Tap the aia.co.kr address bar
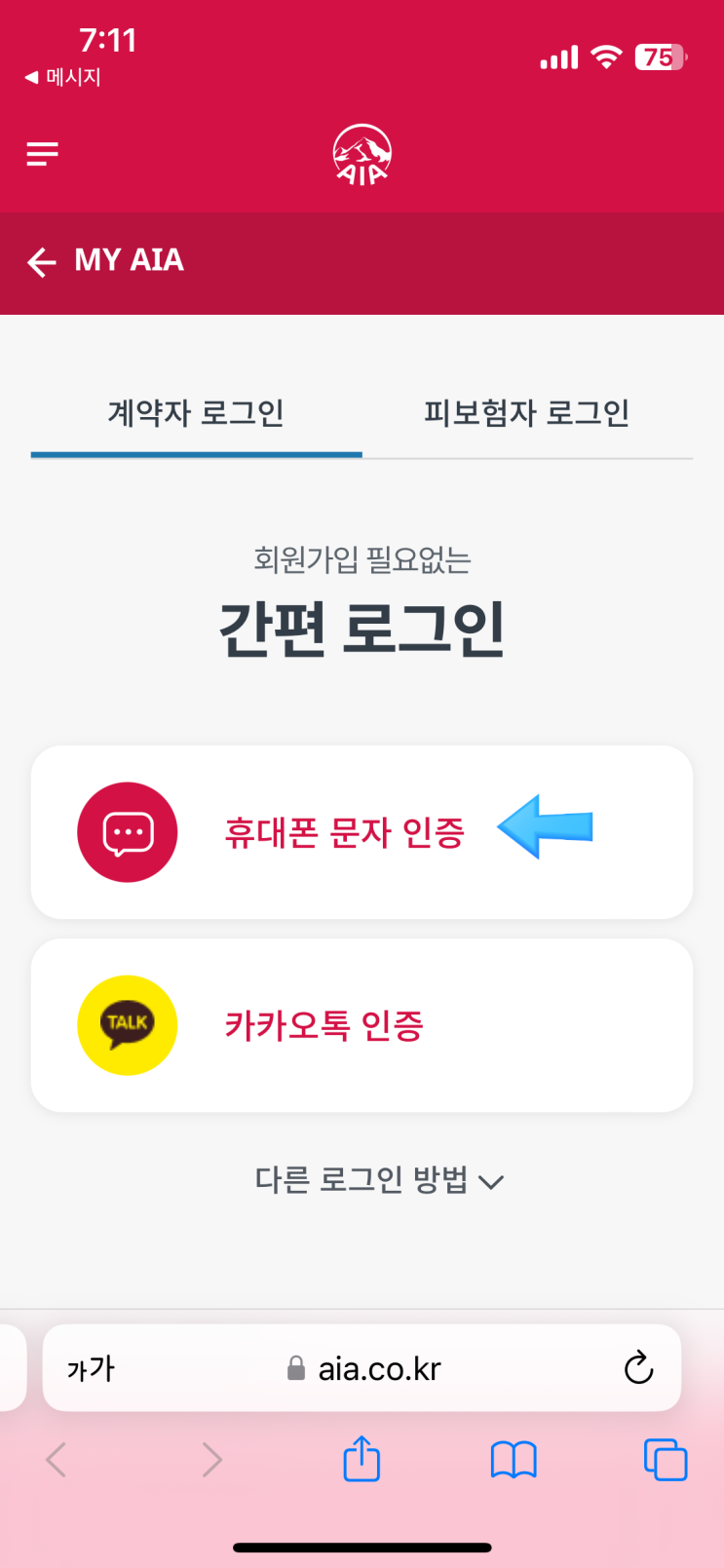This screenshot has height=1568, width=724. 379,1368
